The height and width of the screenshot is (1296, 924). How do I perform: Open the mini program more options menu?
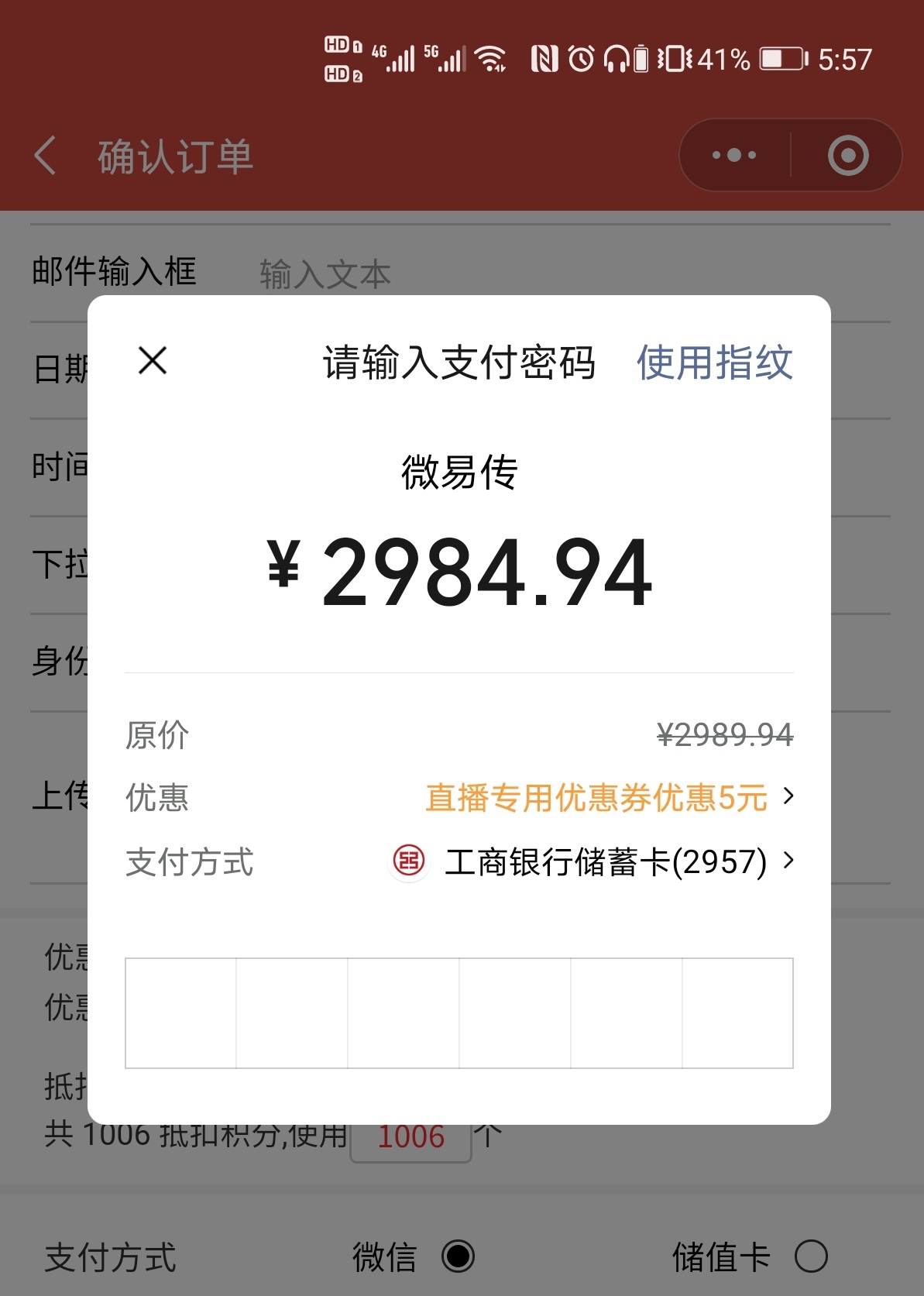pos(733,156)
